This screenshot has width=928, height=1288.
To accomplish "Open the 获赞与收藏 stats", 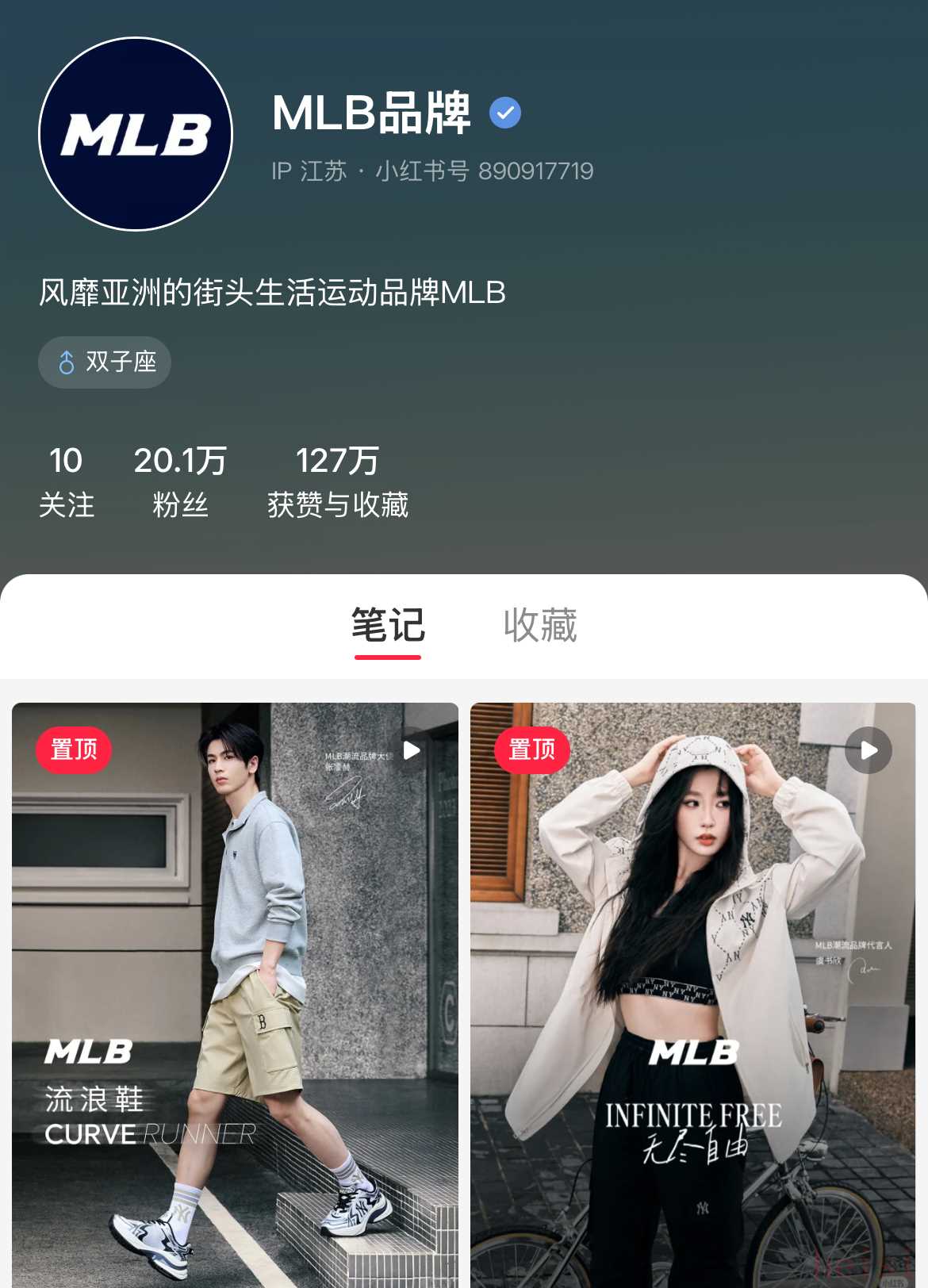I will click(x=338, y=481).
